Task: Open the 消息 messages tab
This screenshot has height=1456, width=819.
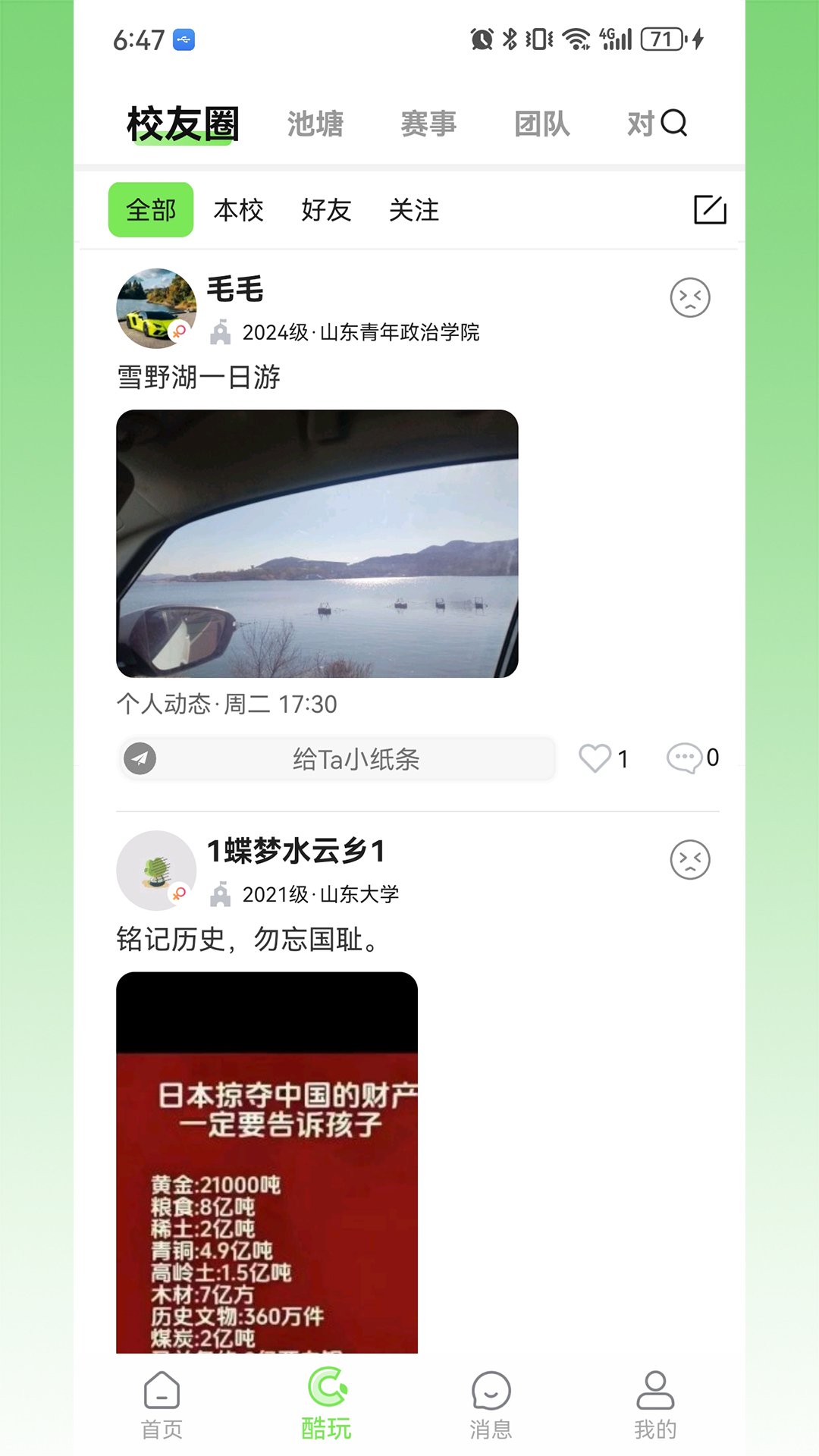Action: point(491,1404)
